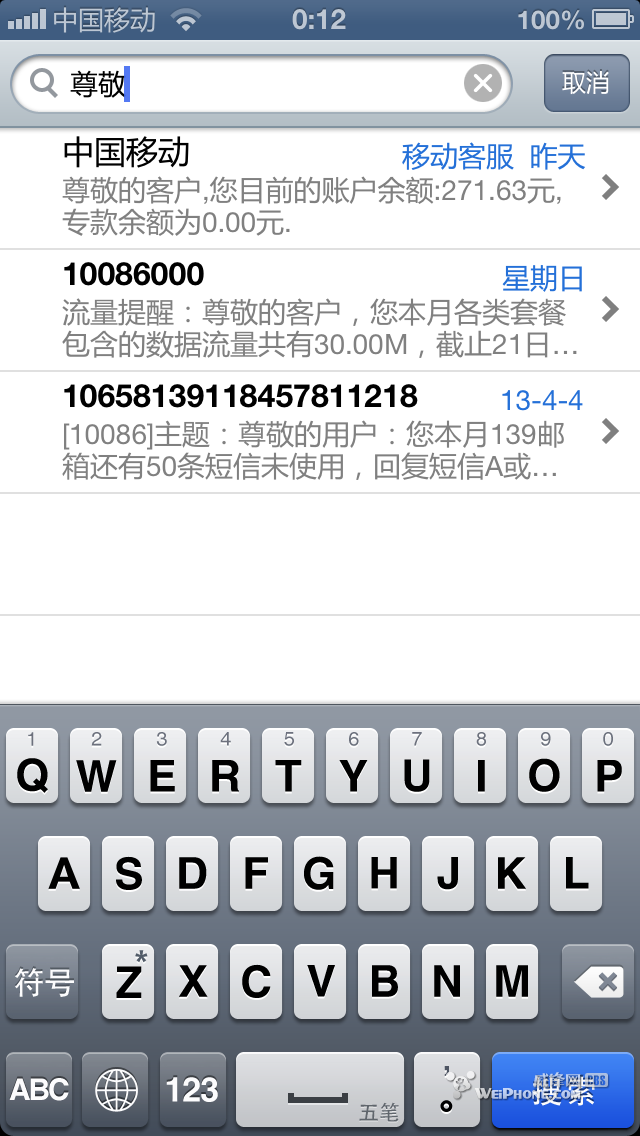Switch to the 123 number keyboard

[x=192, y=1090]
